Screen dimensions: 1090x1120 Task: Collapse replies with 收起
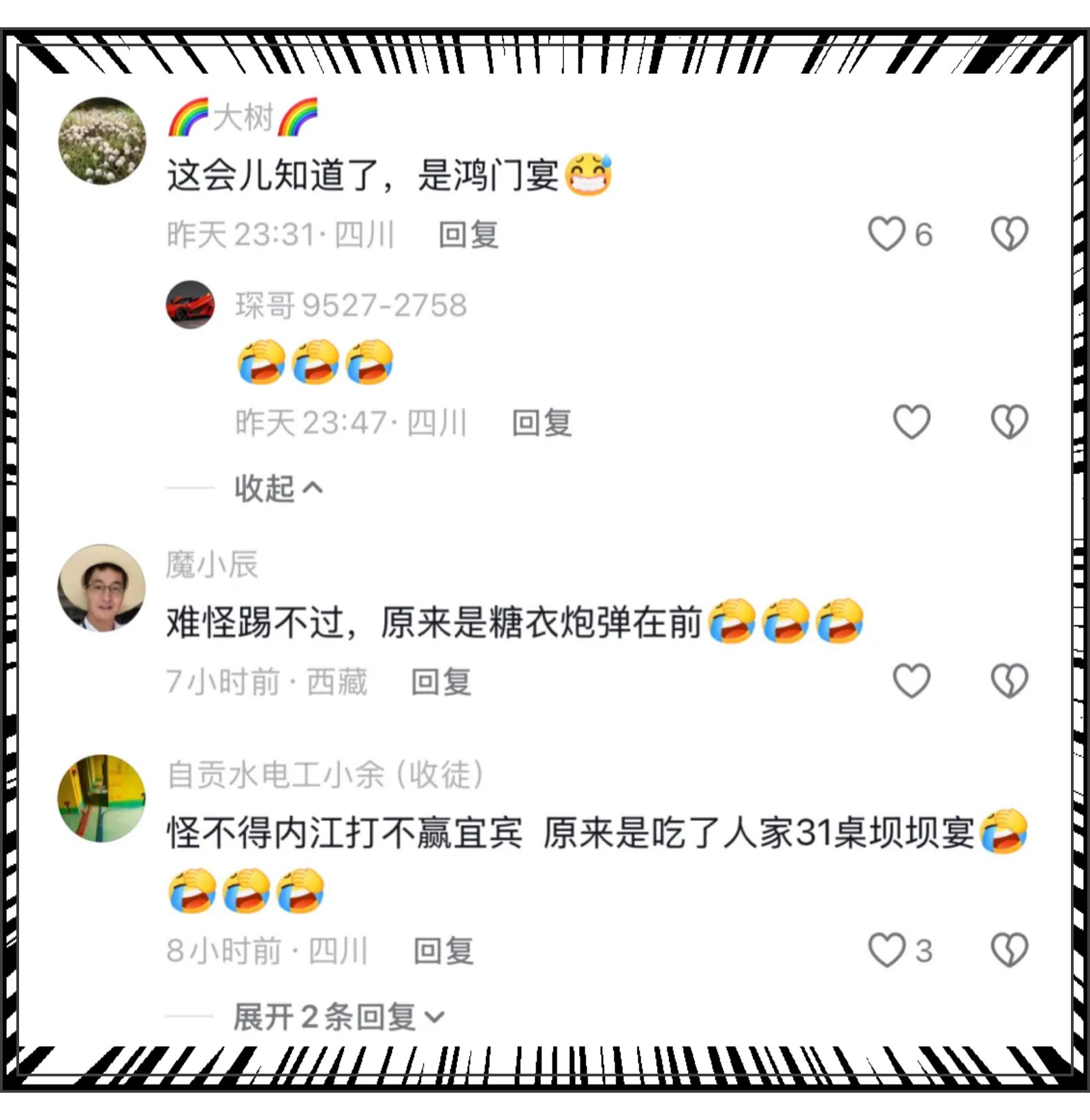(x=278, y=488)
